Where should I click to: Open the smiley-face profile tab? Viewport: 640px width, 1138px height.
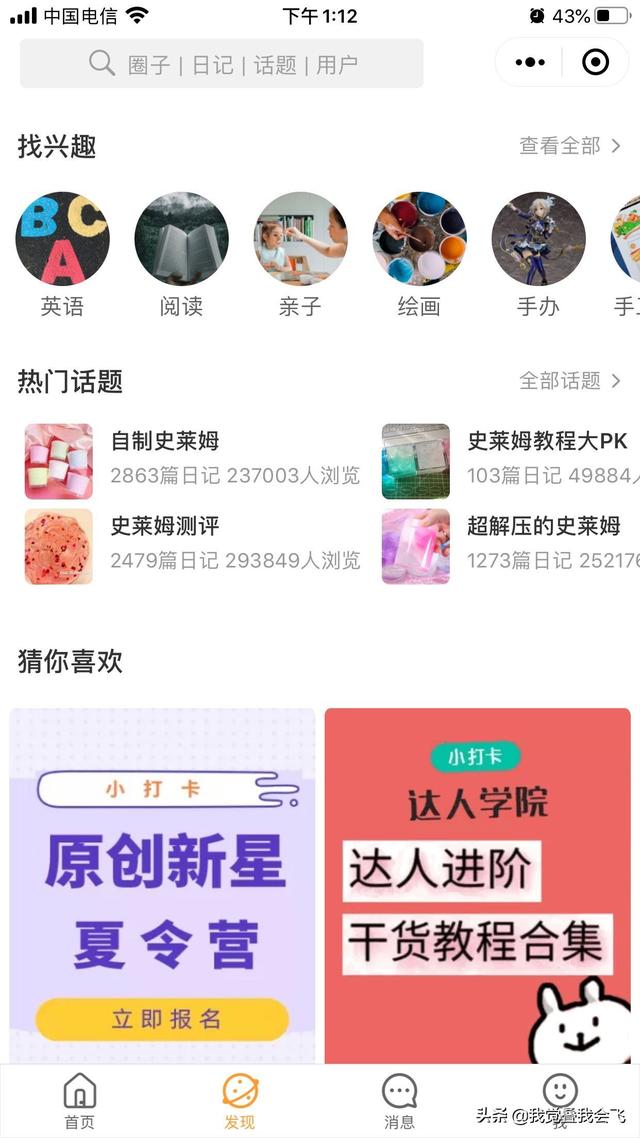pyautogui.click(x=559, y=1095)
